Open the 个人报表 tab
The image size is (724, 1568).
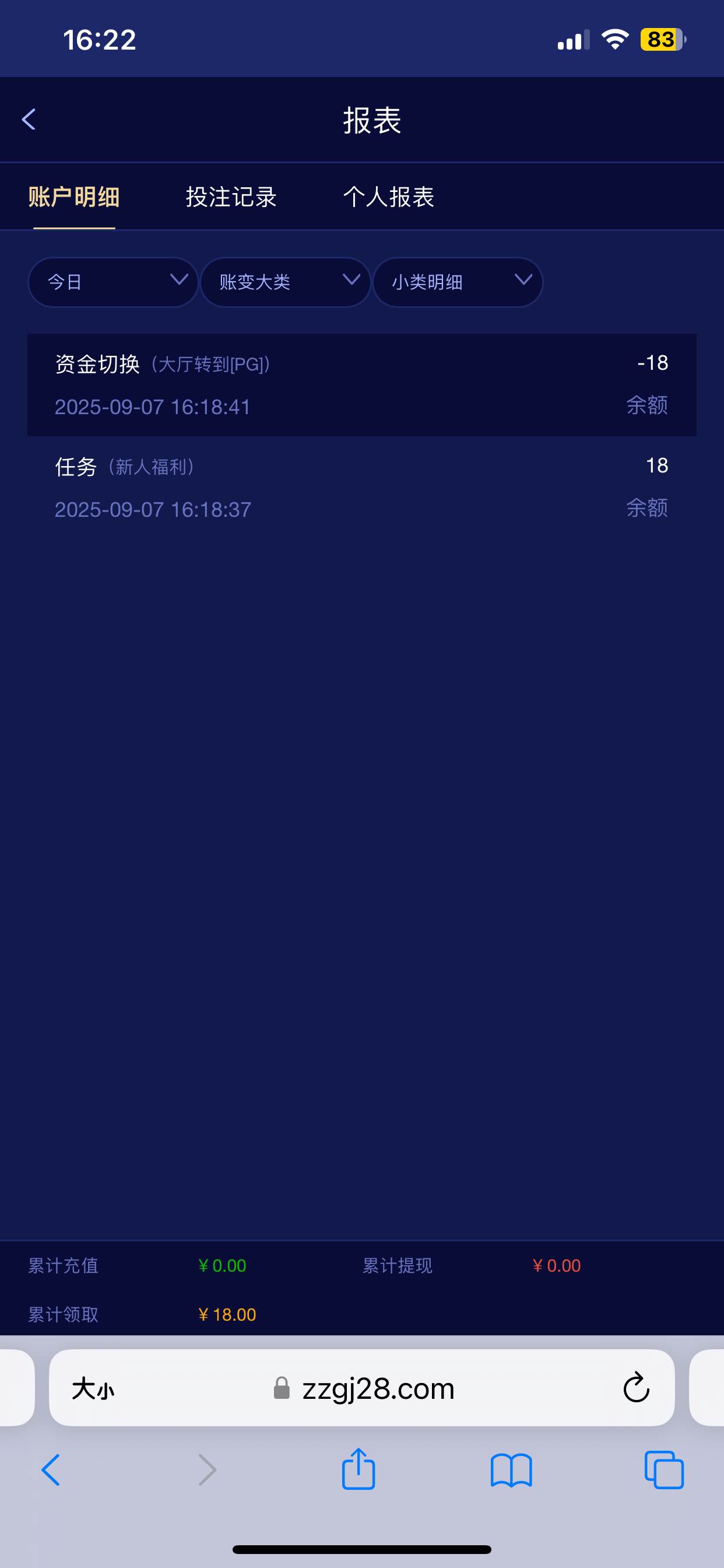pos(388,197)
